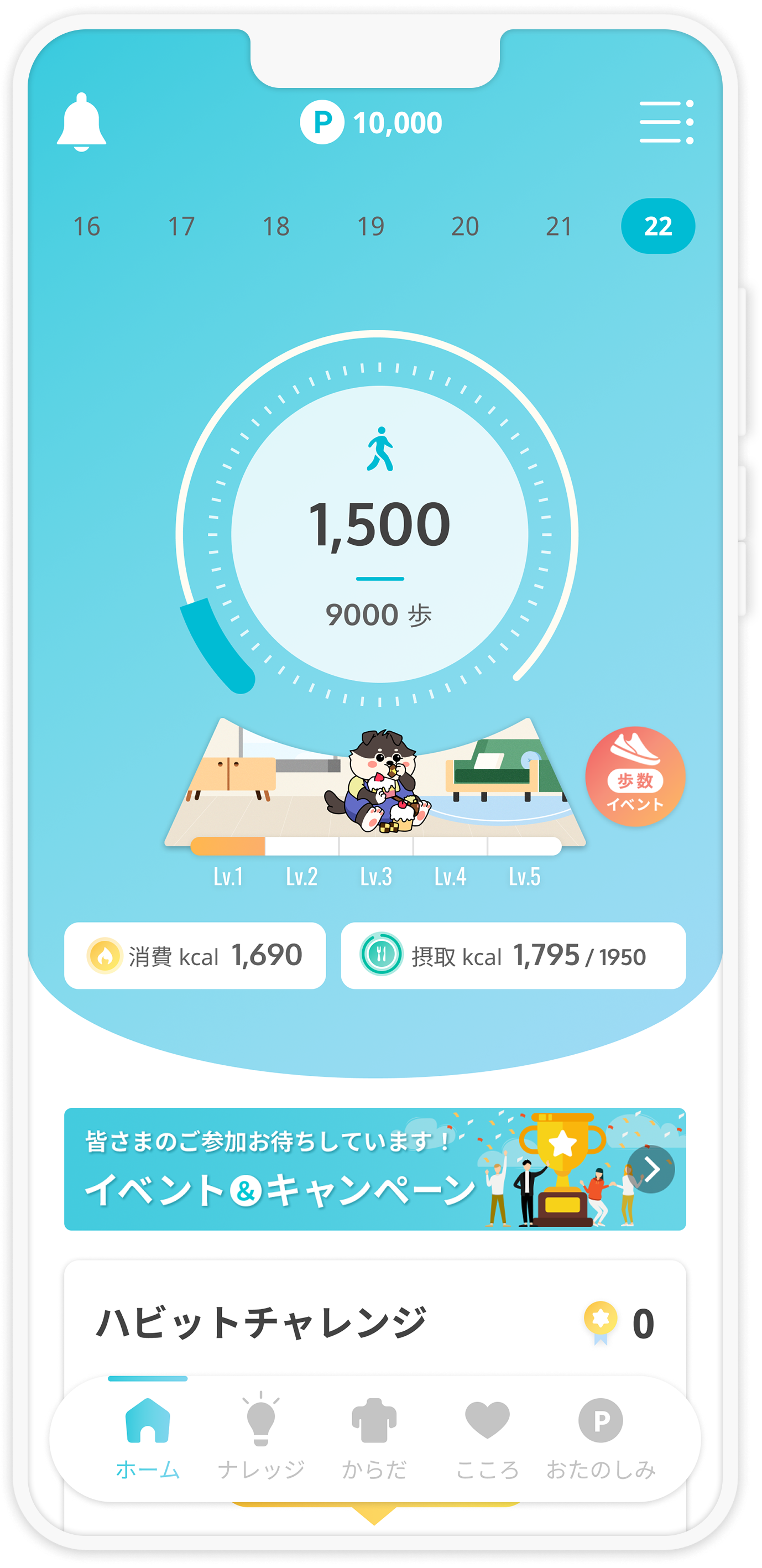762x1568 pixels.
Task: Select date 17 in the calendar strip
Action: point(181,226)
